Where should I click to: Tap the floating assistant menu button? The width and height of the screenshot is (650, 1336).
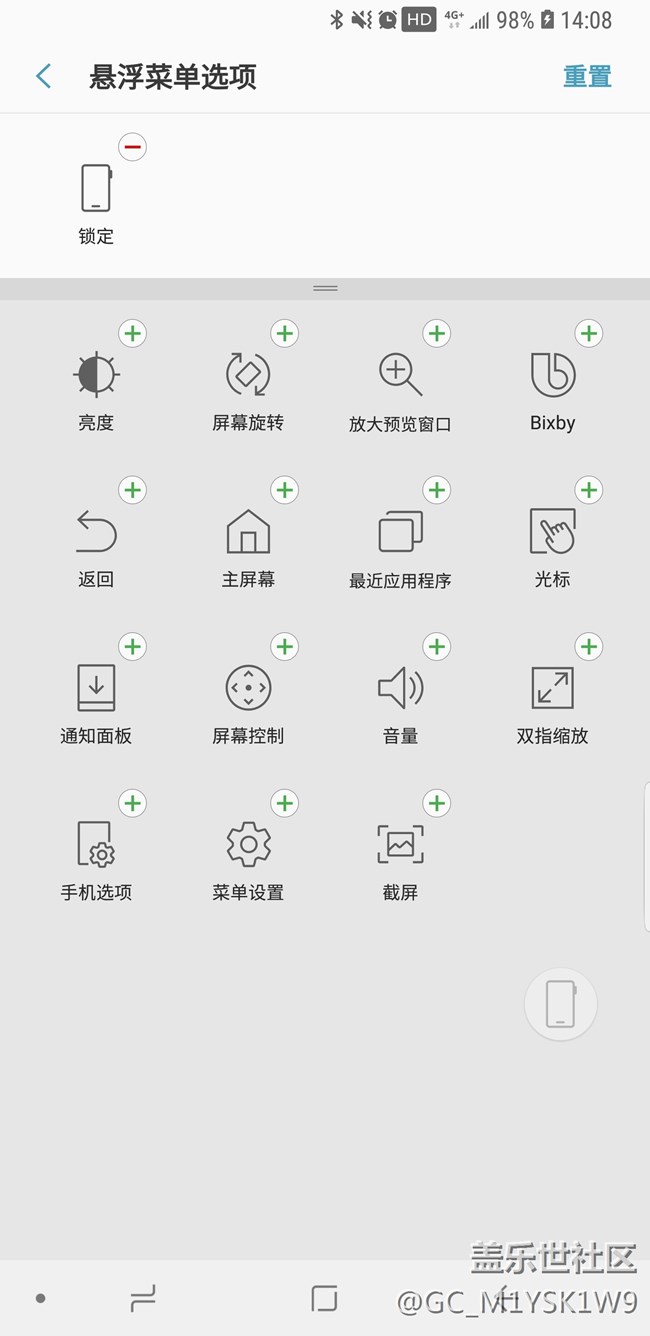pyautogui.click(x=561, y=1004)
